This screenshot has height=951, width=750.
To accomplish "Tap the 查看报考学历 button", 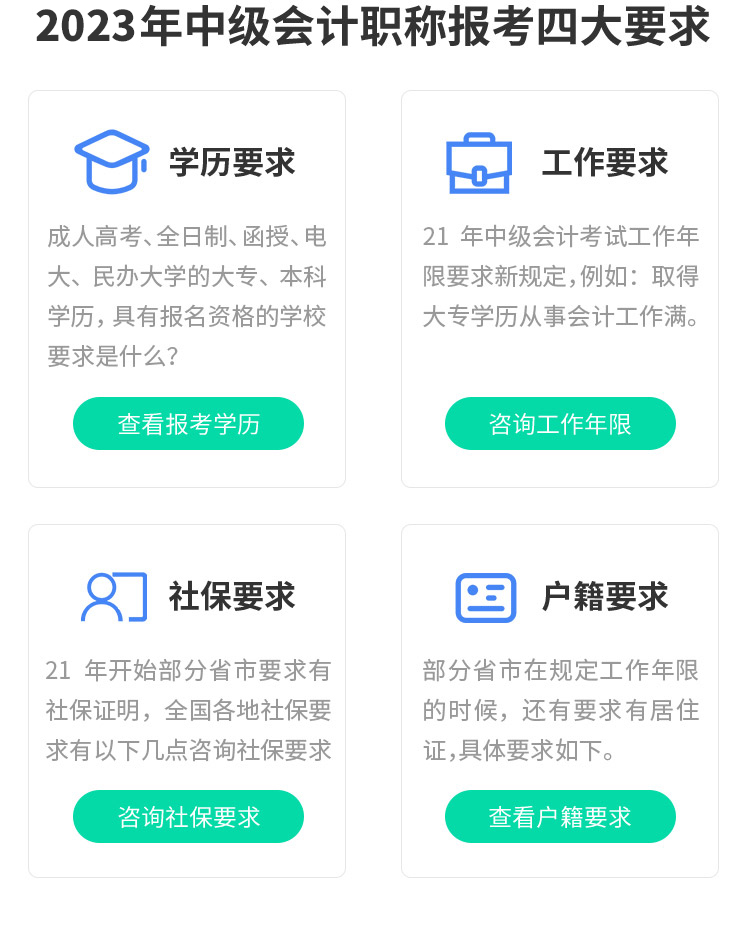I will tap(188, 423).
